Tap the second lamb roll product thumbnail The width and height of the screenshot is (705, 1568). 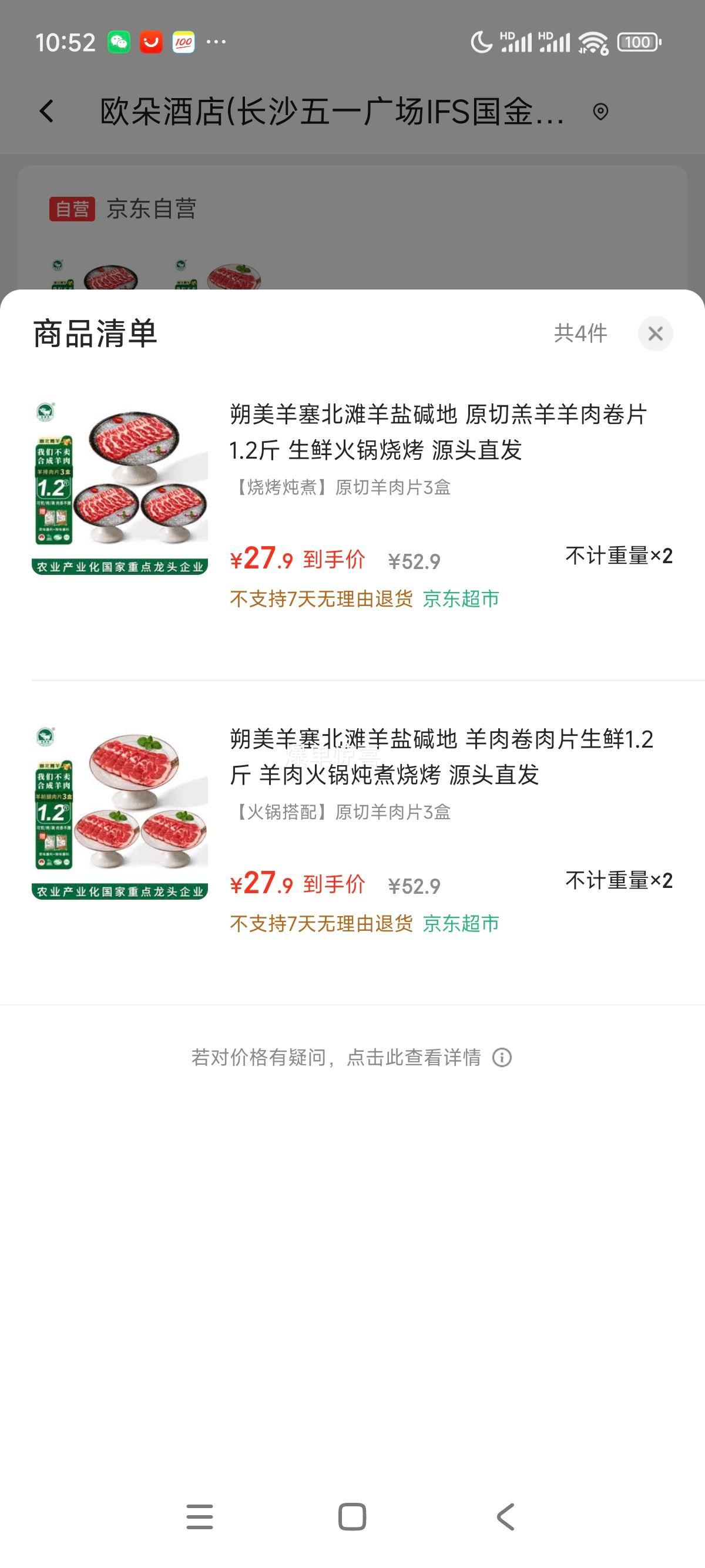point(119,816)
